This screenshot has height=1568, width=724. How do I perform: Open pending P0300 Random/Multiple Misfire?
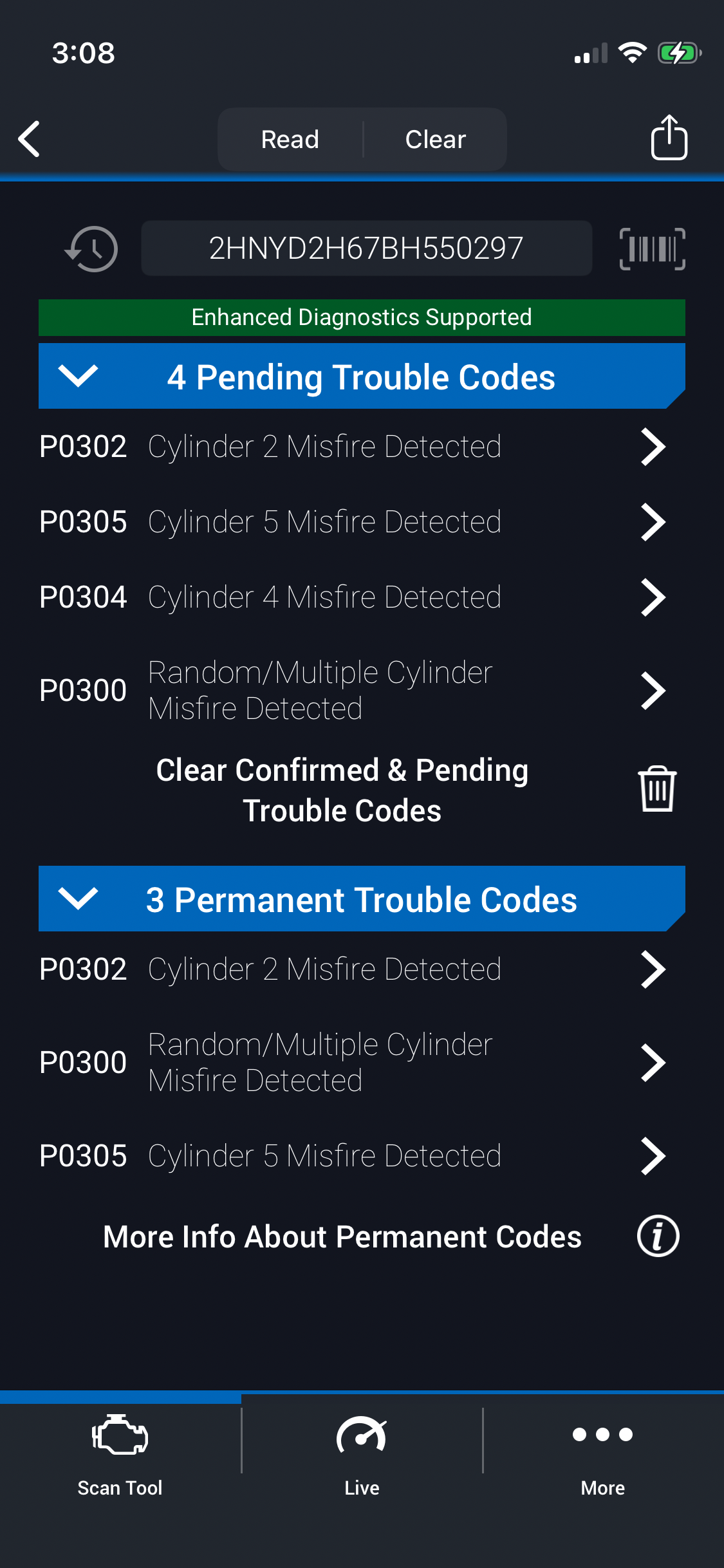[352, 691]
